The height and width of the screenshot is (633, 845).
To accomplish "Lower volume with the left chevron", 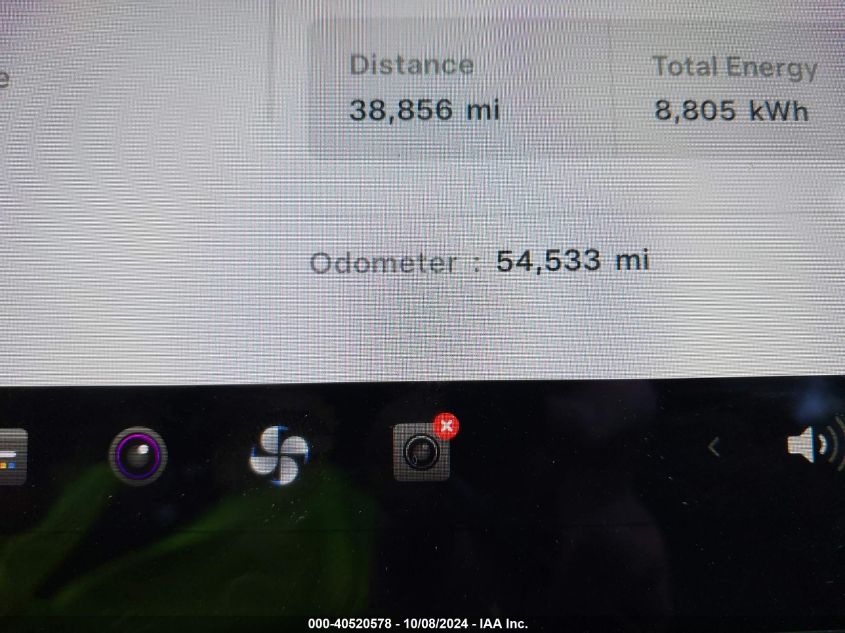I will pos(714,447).
